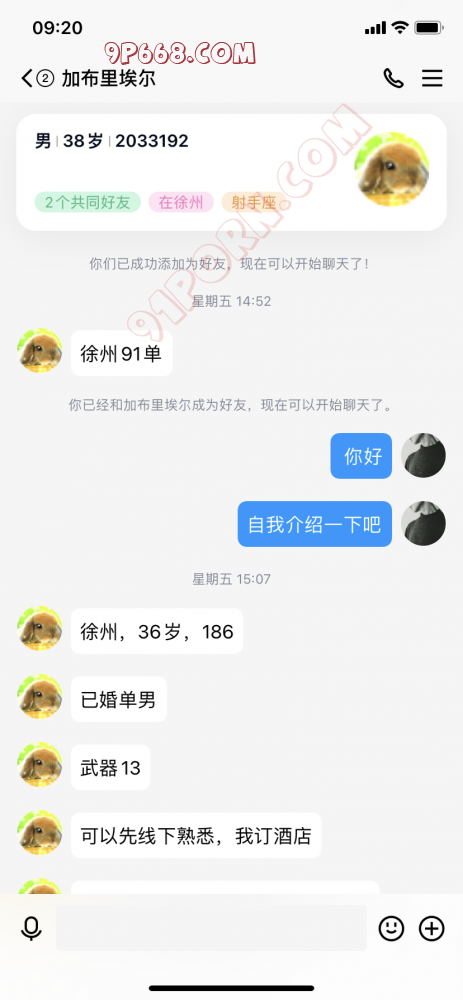View the 2个共同好友 tag

pos(87,202)
